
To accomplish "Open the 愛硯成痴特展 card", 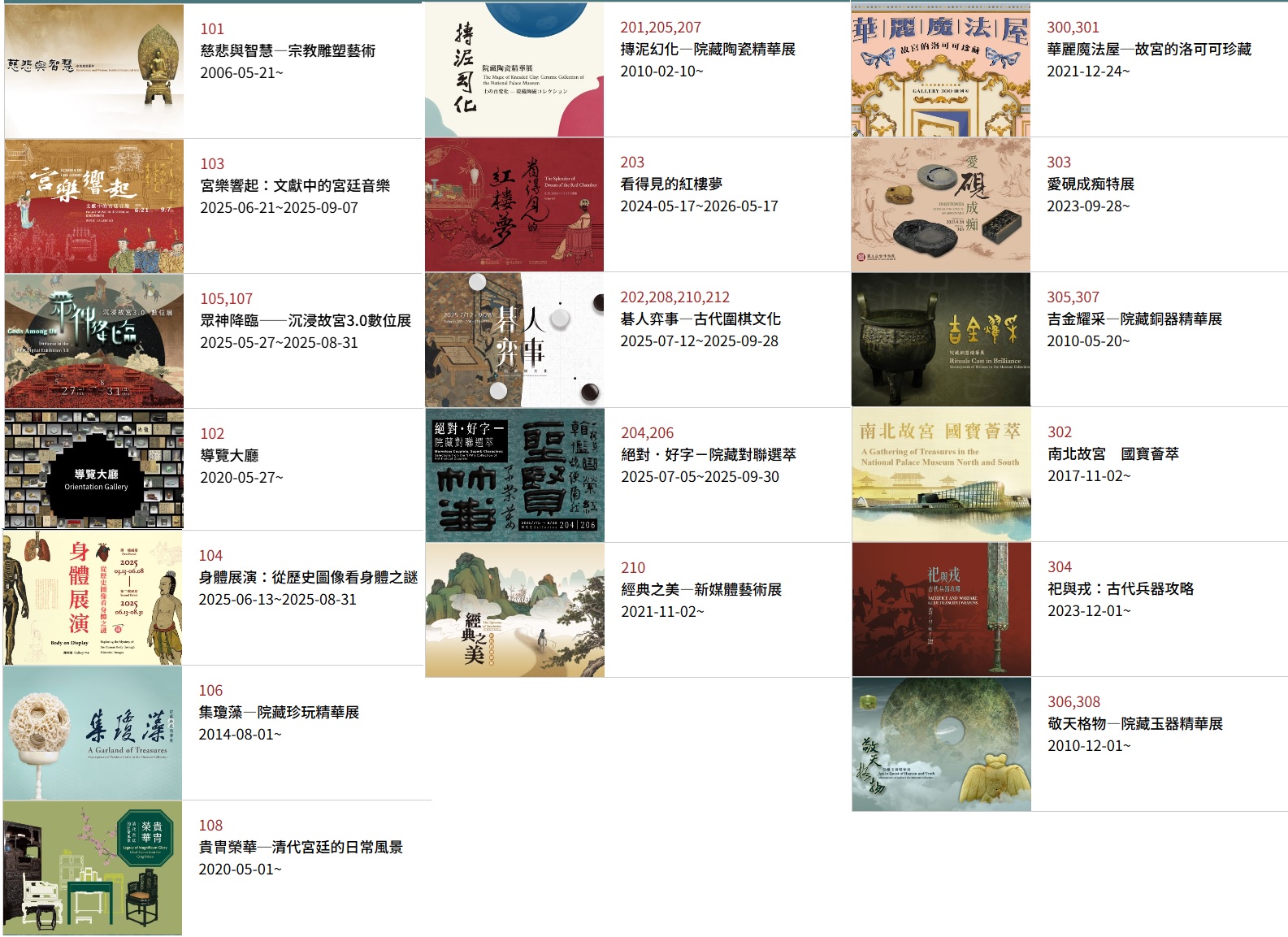I will [x=1091, y=184].
